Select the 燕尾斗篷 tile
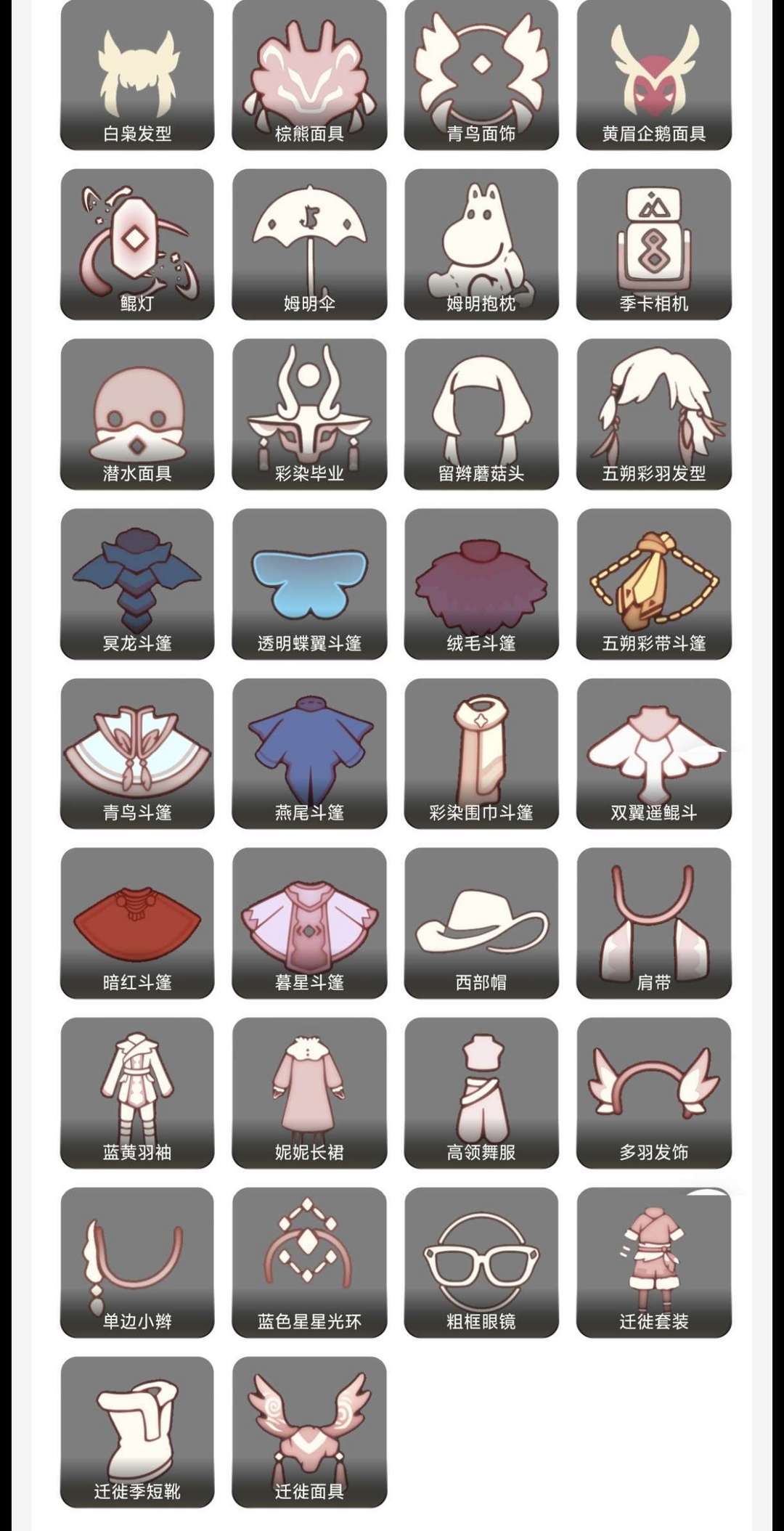This screenshot has height=1531, width=784. click(309, 754)
